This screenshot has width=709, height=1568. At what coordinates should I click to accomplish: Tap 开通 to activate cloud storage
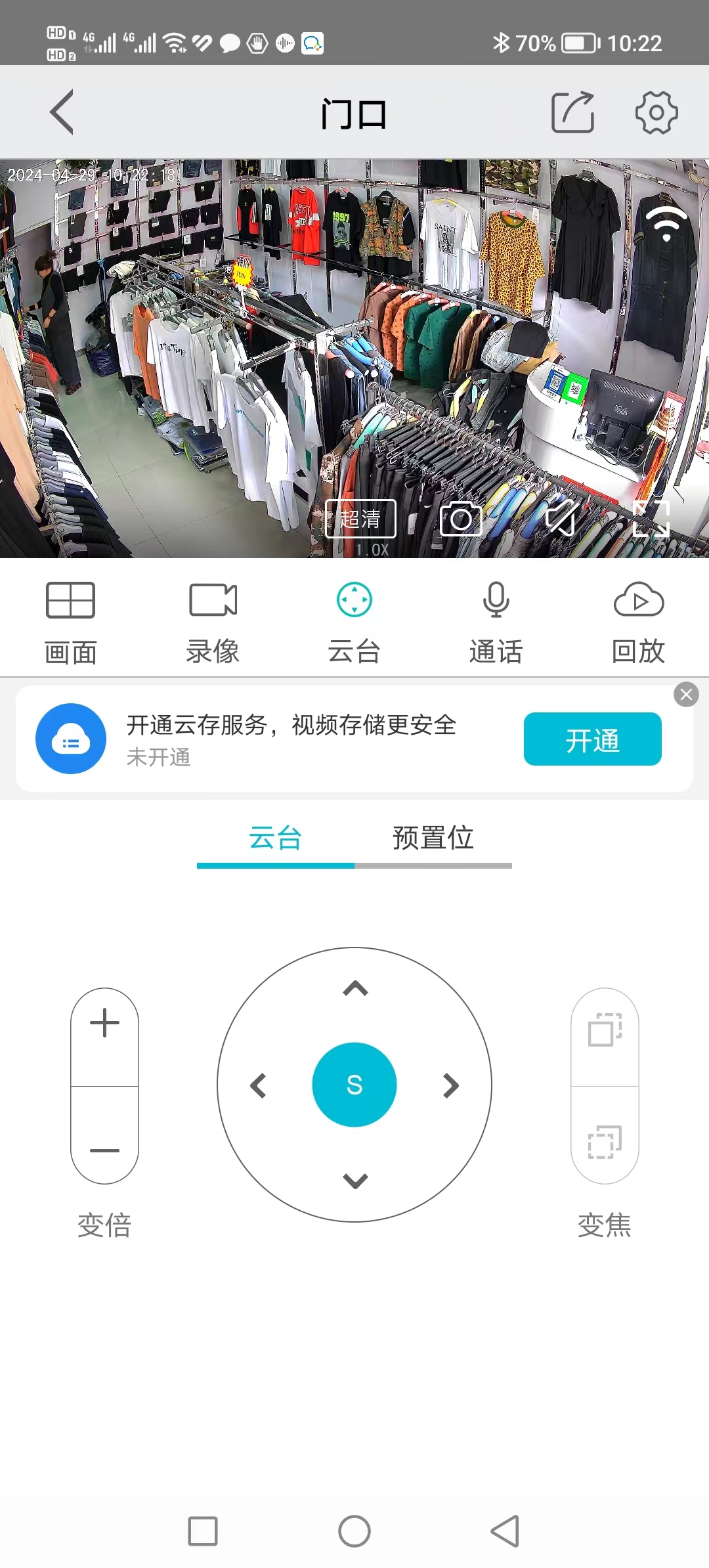tap(592, 739)
